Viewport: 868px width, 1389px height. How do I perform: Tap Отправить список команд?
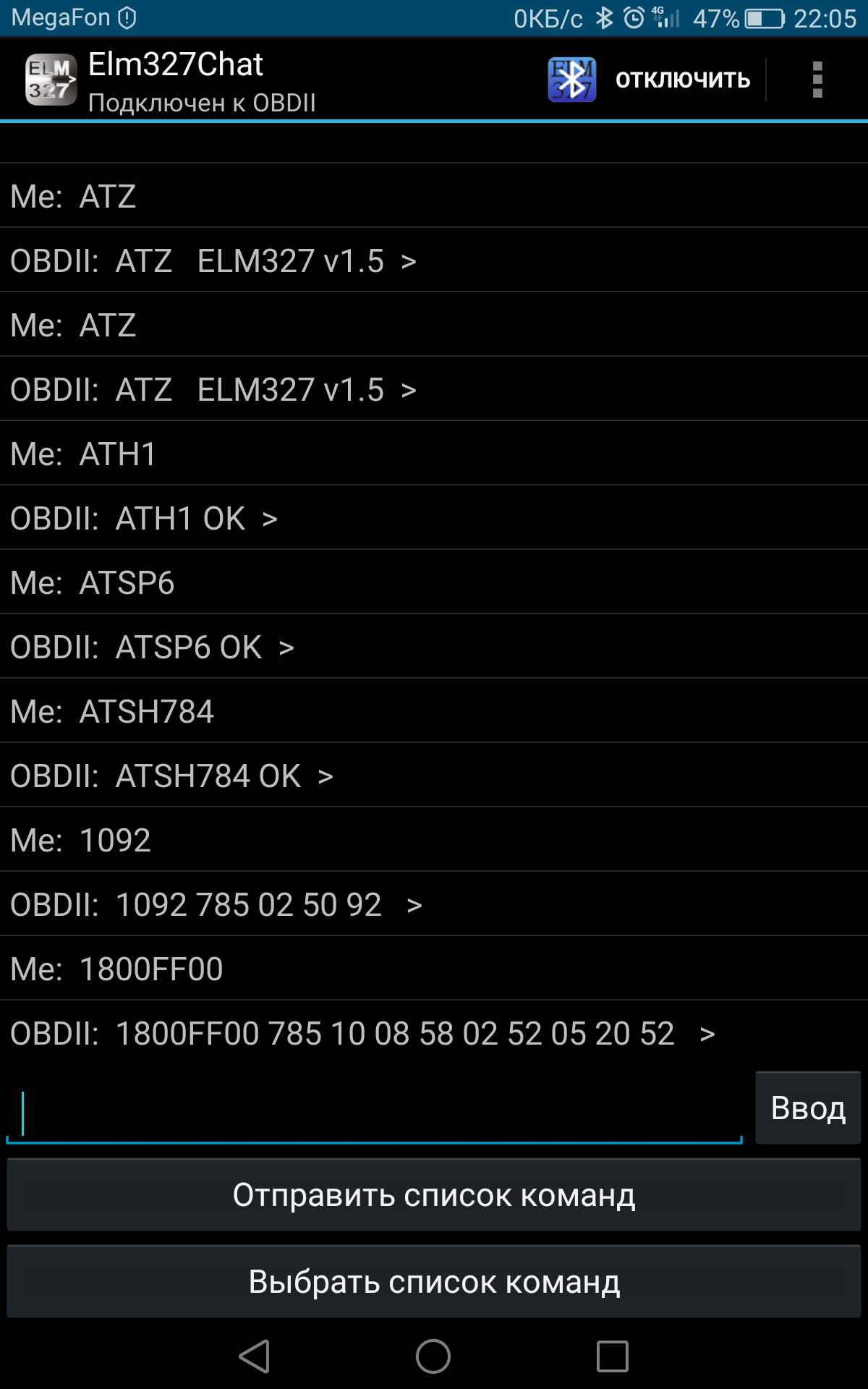pyautogui.click(x=434, y=1195)
